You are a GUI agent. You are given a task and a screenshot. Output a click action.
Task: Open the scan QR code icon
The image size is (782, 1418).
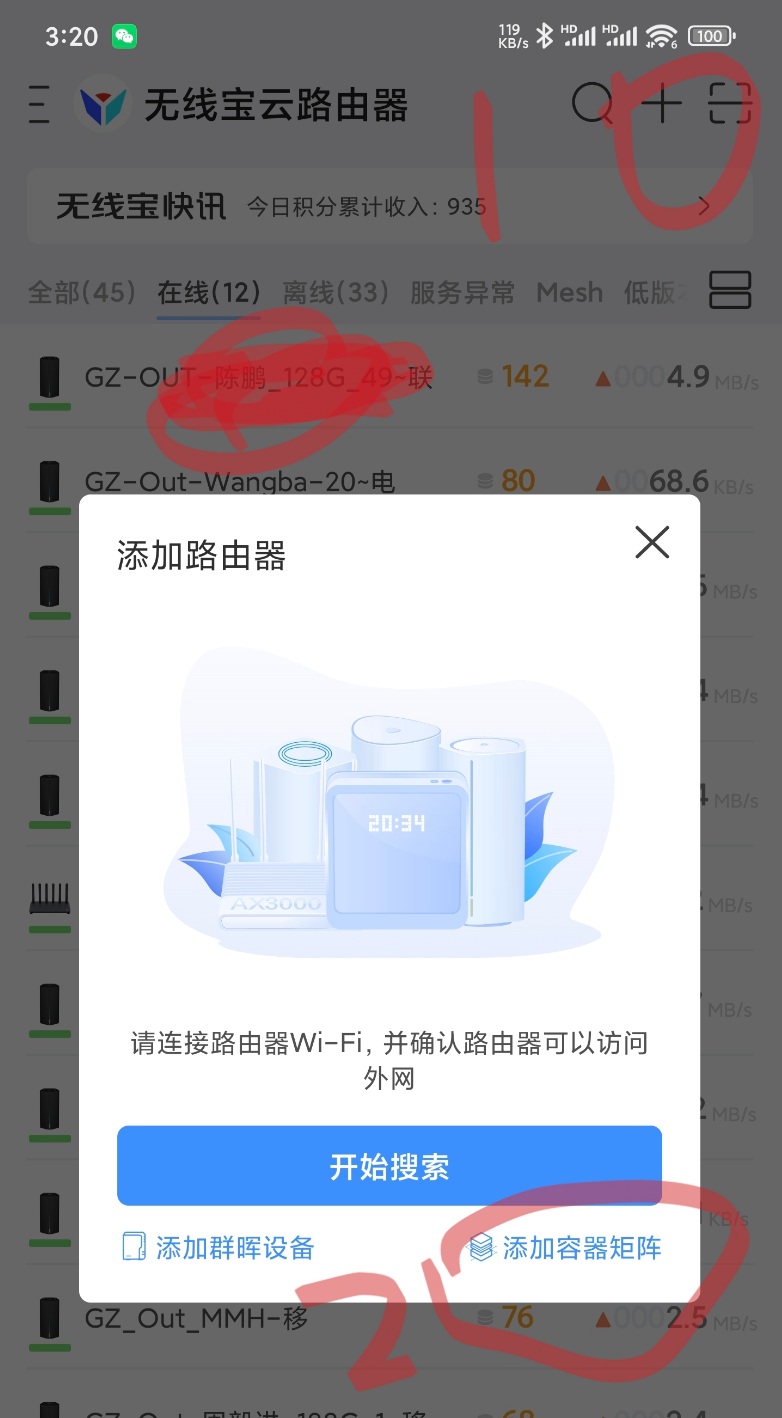[x=730, y=104]
